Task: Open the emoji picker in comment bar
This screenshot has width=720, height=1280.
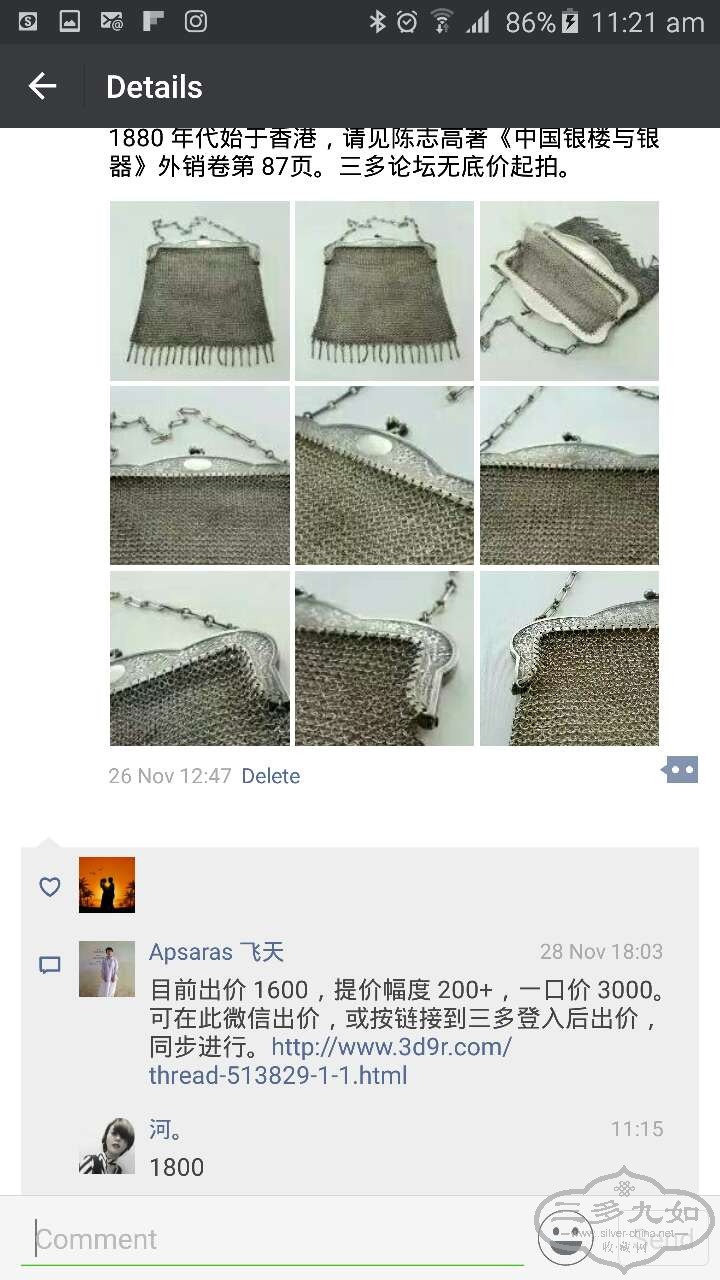Action: tap(565, 1237)
